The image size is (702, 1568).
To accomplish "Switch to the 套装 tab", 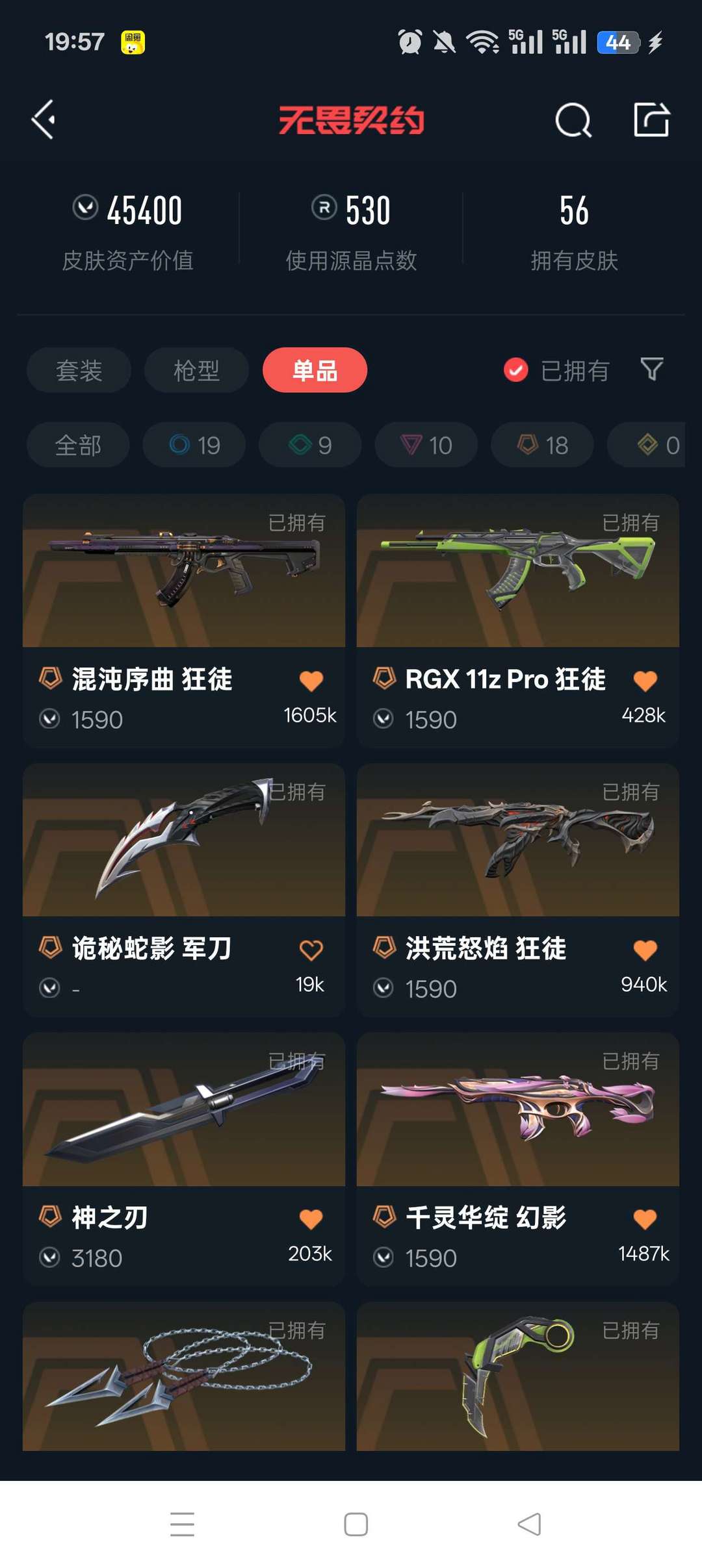I will [79, 370].
